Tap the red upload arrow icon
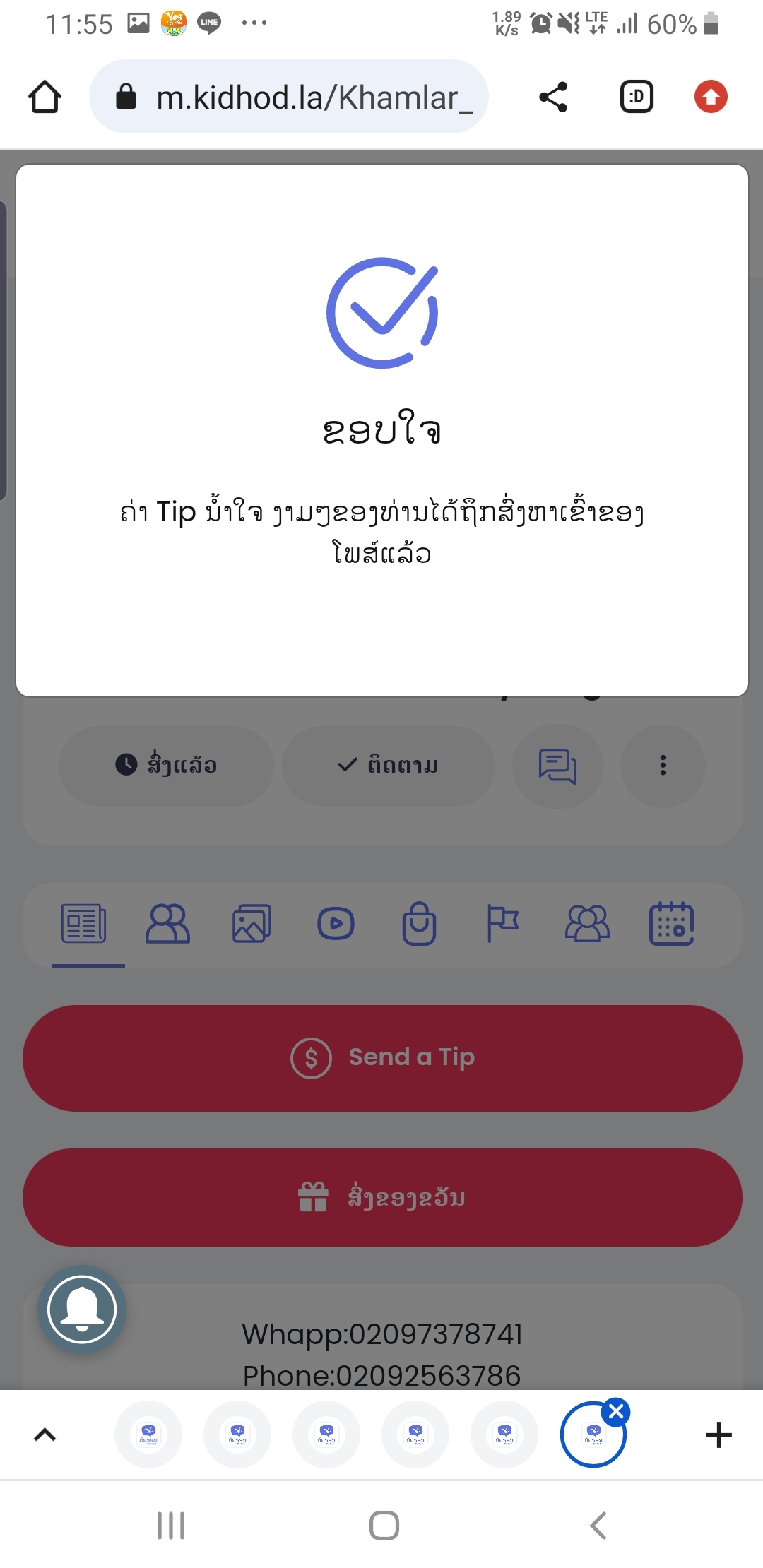763x1568 pixels. 711,97
